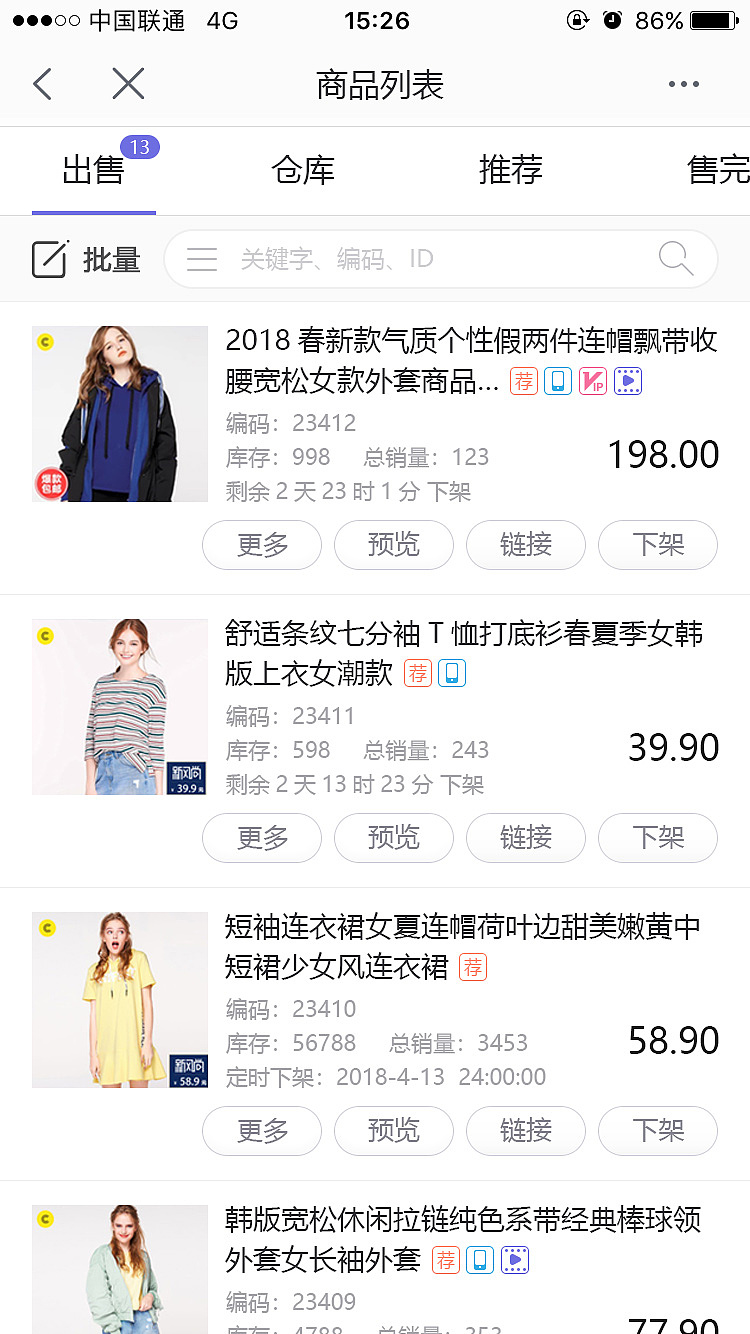Viewport: 750px width, 1334px height.
Task: Select the mobile-only badge on item 23411
Action: tap(451, 675)
